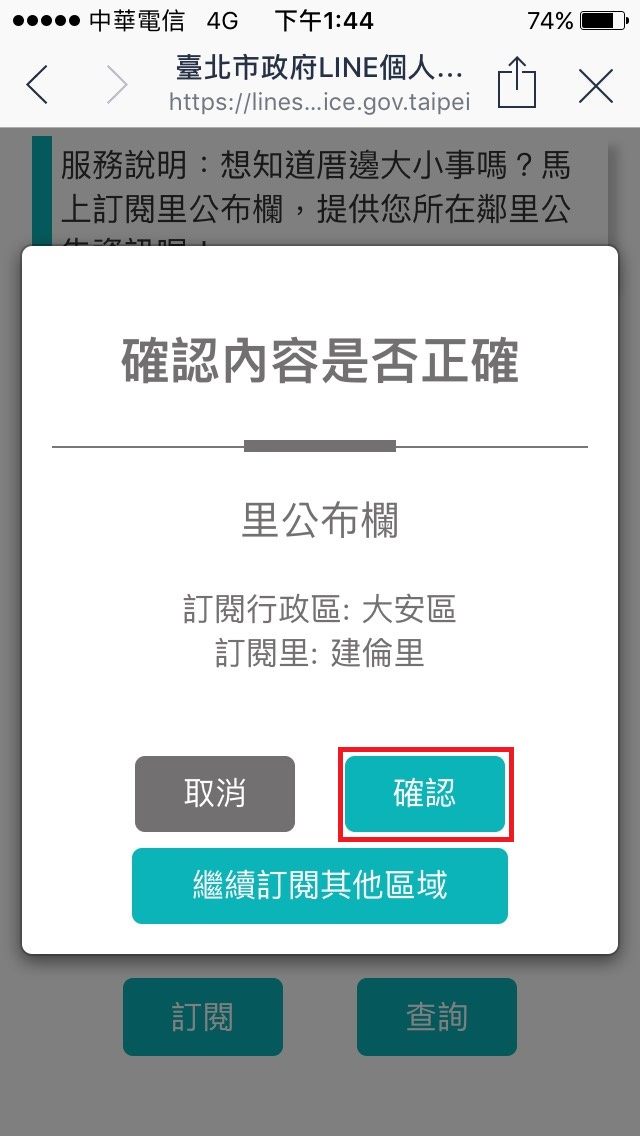Cancel with the 取消 button

[215, 794]
